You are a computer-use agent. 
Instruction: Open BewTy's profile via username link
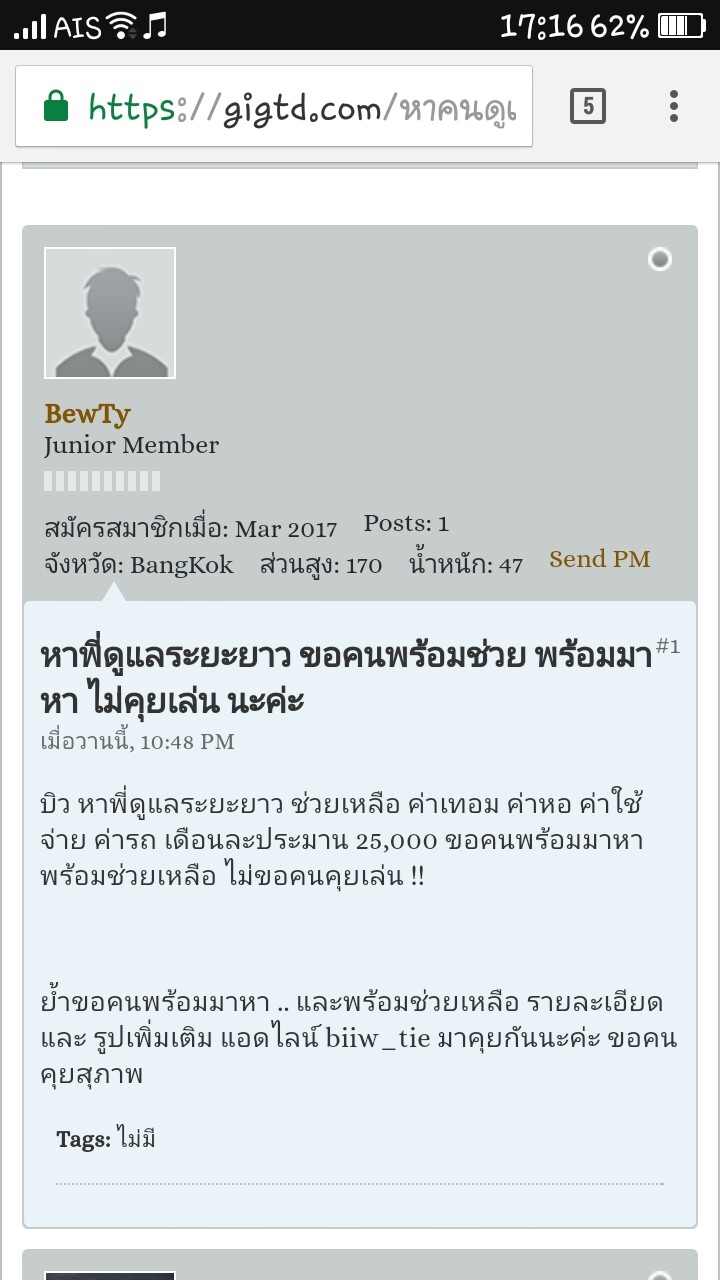click(87, 414)
